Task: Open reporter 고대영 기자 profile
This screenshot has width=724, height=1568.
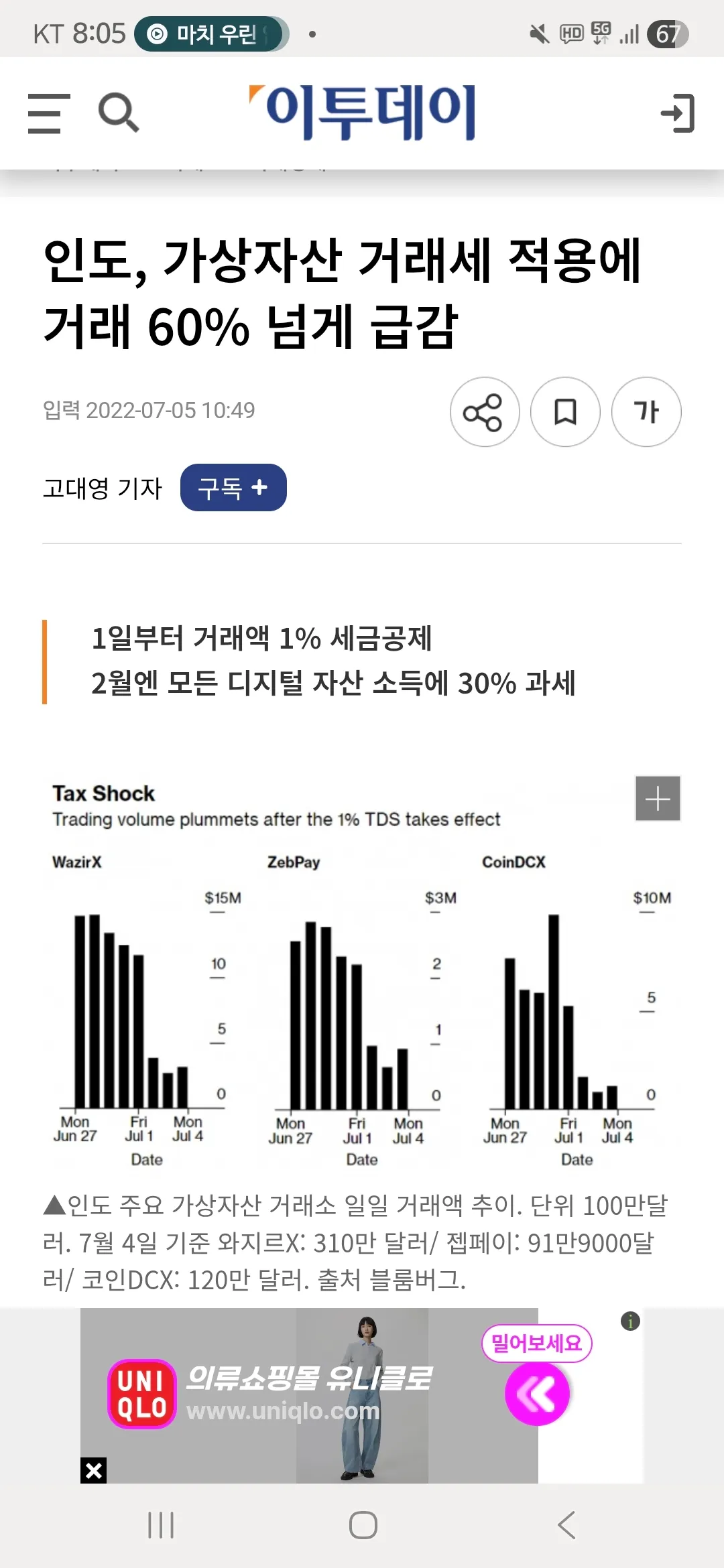Action: pos(103,488)
